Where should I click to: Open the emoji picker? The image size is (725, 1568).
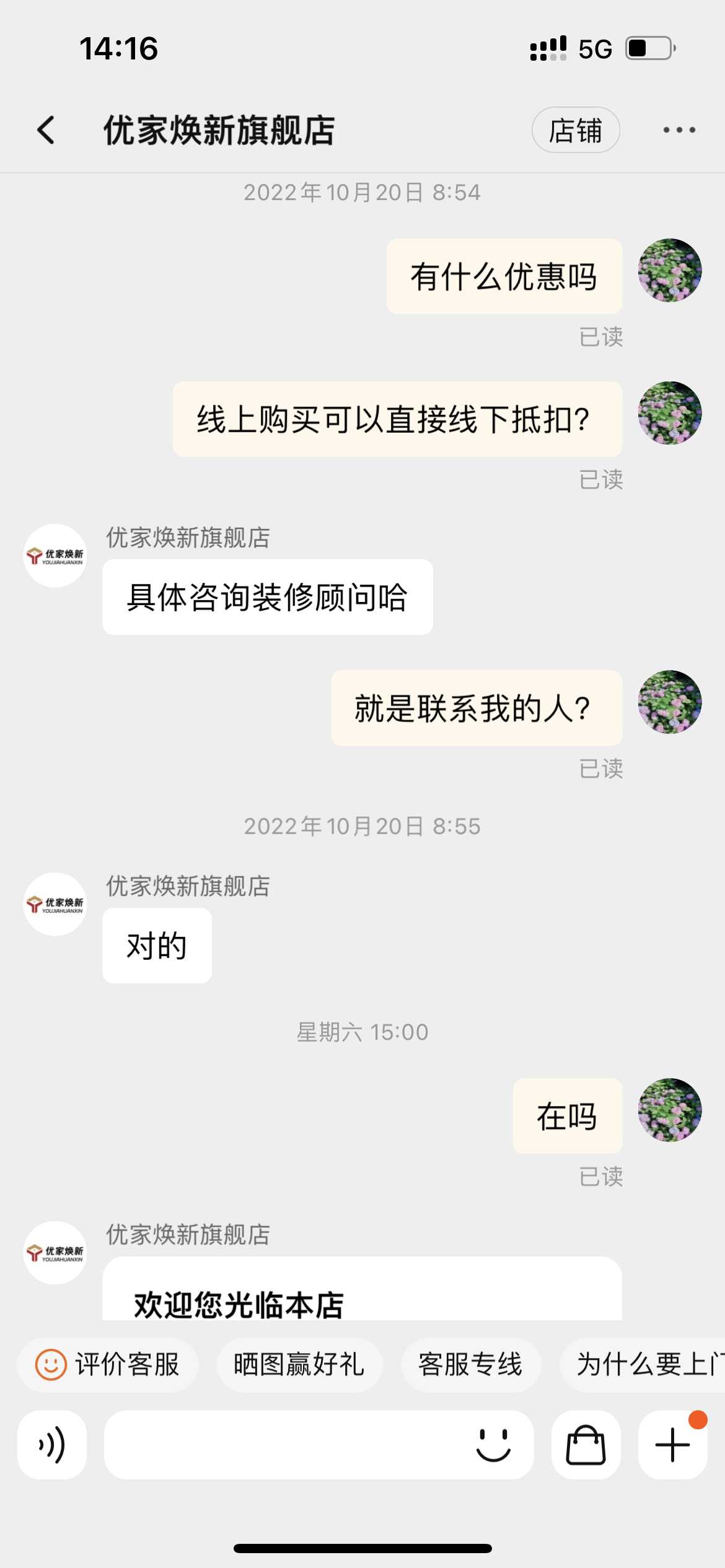(x=493, y=1445)
